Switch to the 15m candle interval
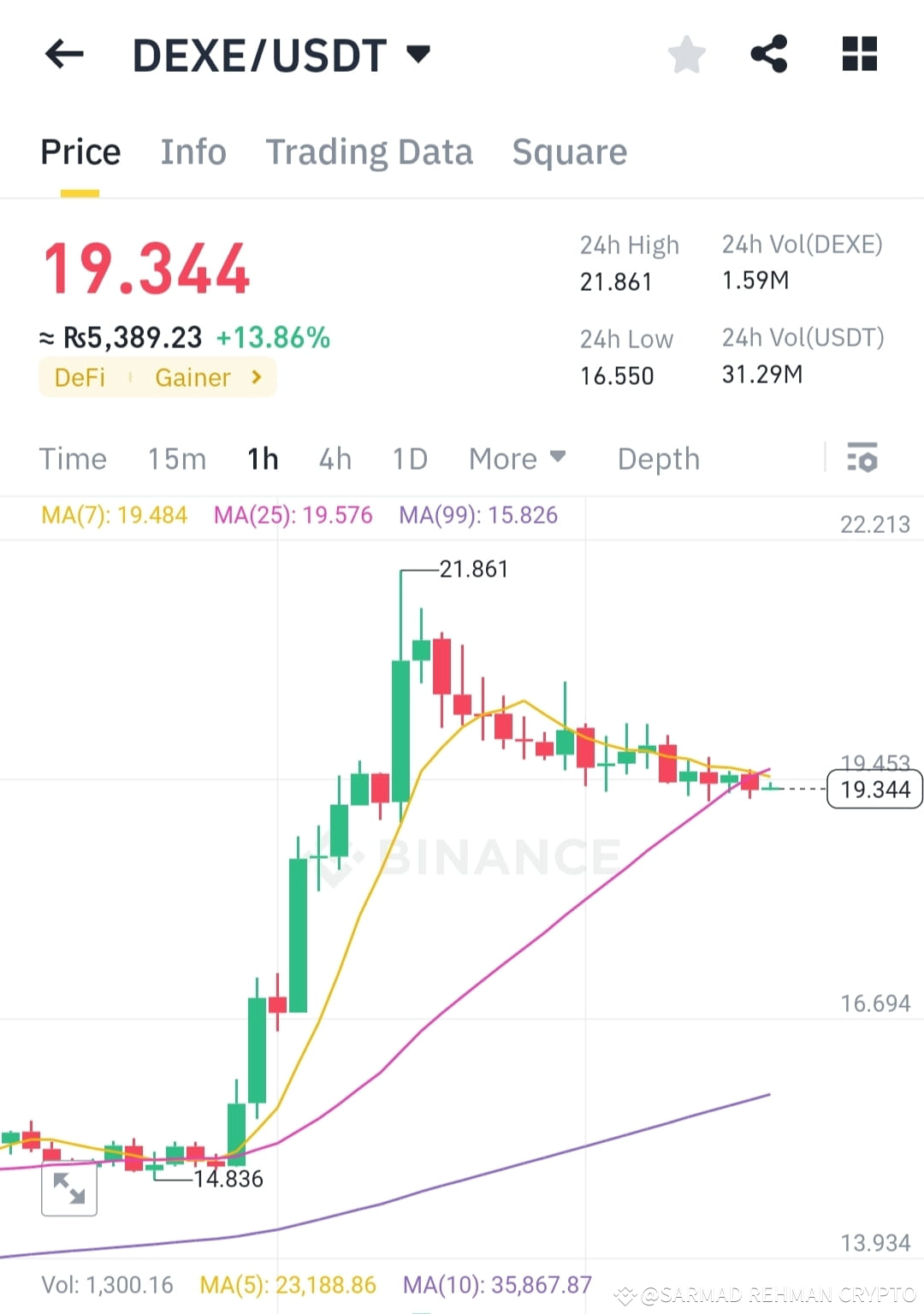 [x=175, y=459]
